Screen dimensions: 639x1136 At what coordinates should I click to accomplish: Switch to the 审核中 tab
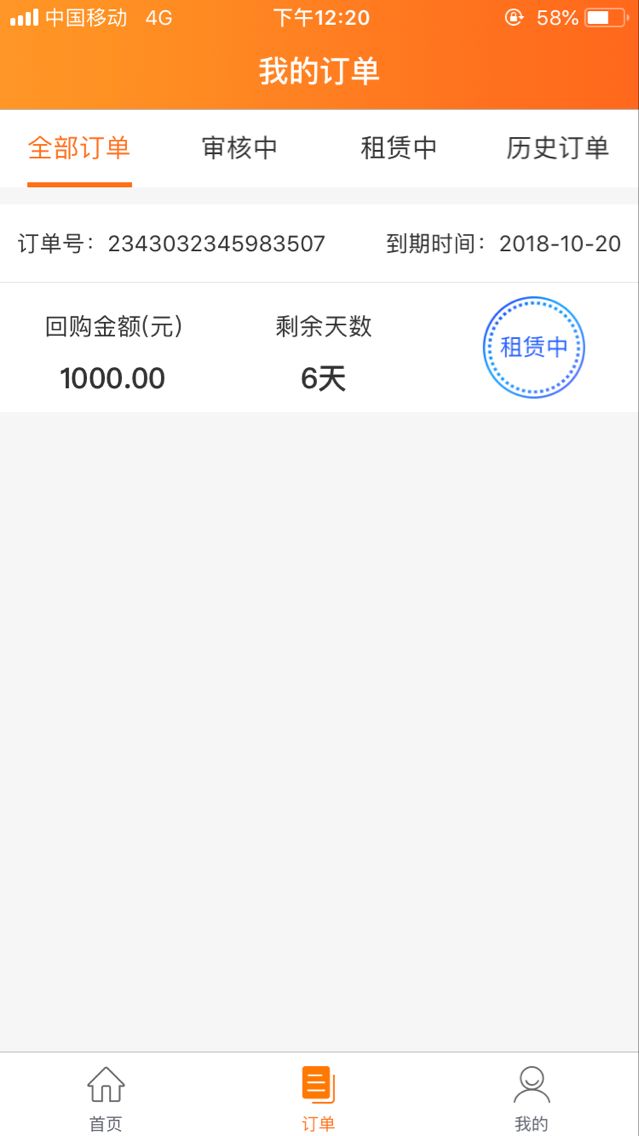click(239, 148)
